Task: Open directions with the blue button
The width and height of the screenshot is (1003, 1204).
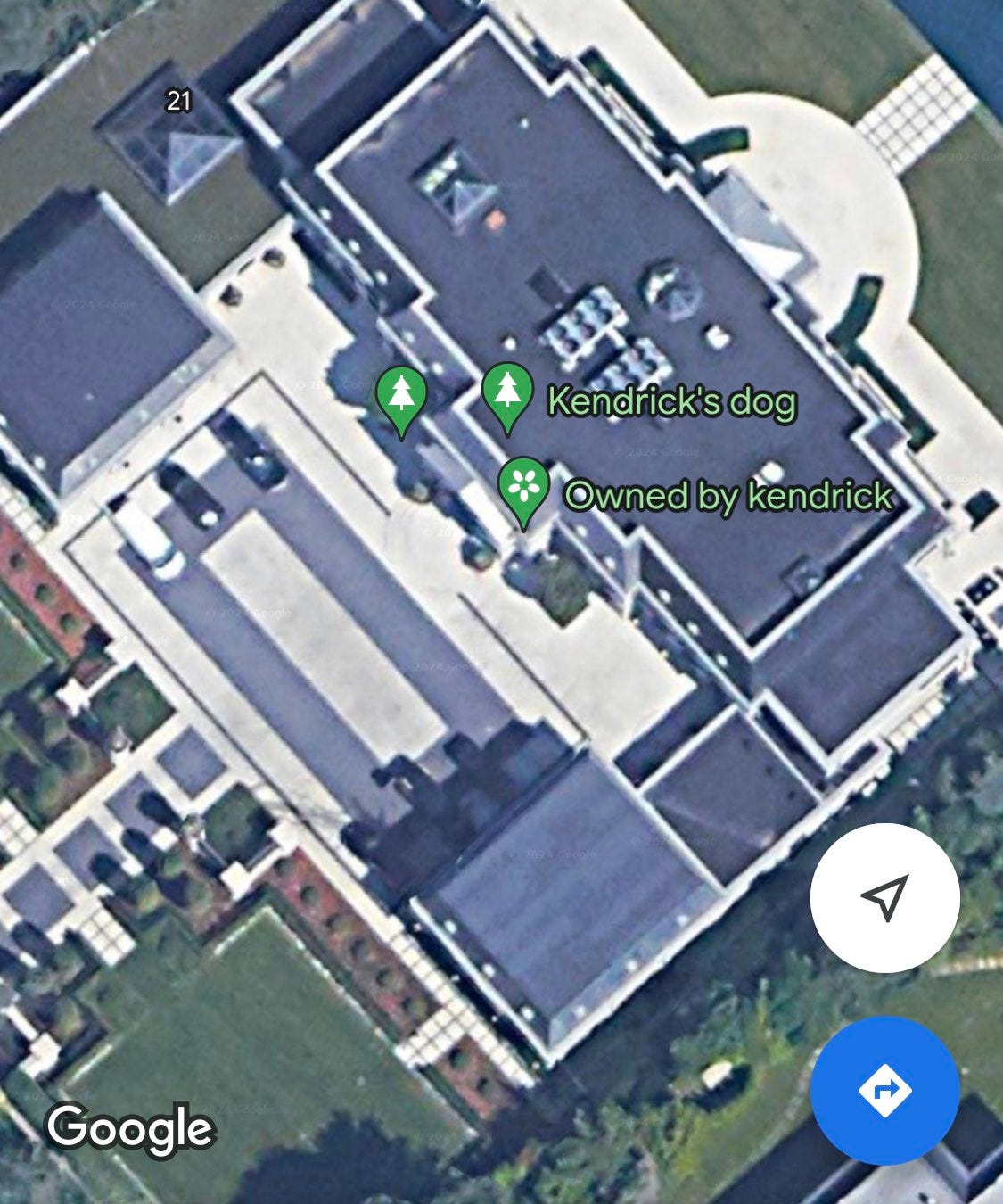Action: [884, 1090]
